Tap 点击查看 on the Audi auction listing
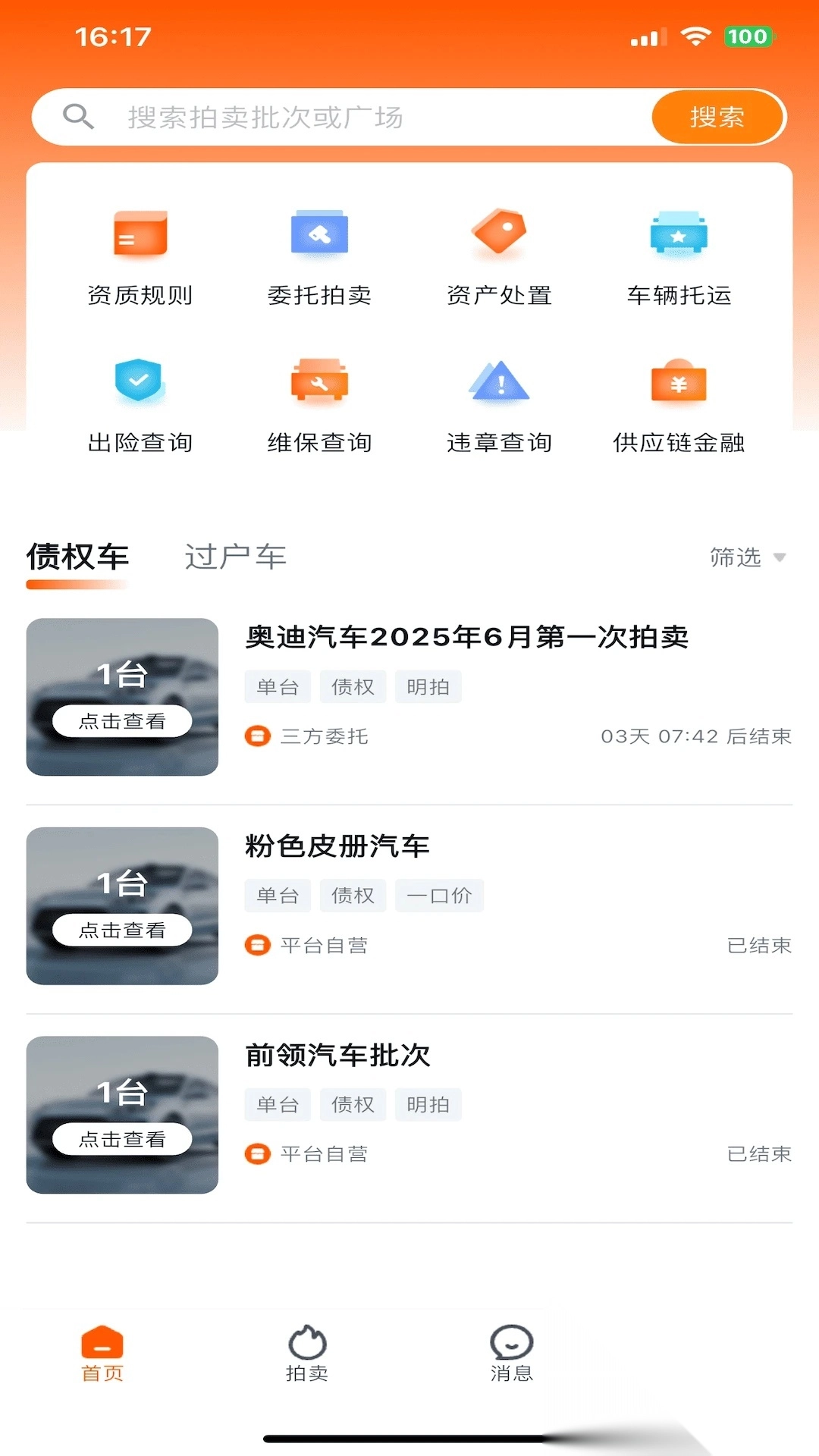819x1456 pixels. (121, 720)
